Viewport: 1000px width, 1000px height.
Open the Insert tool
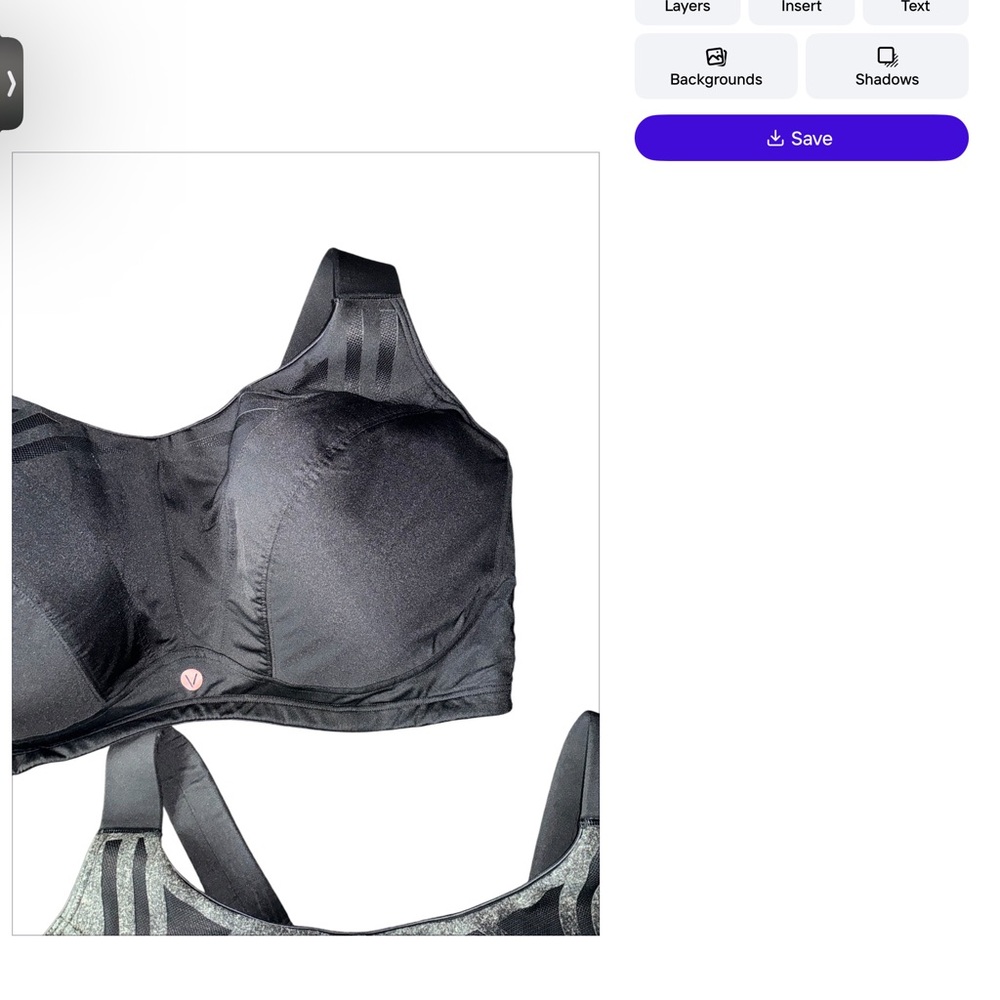pos(801,8)
